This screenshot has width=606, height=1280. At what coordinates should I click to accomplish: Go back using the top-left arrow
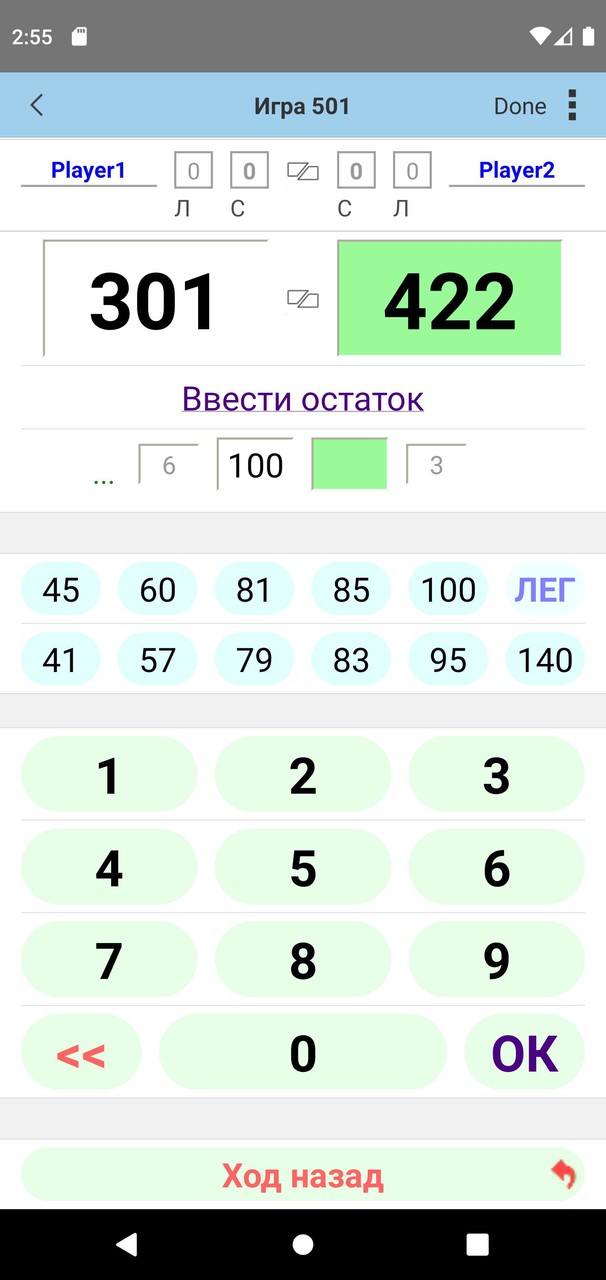pyautogui.click(x=37, y=105)
